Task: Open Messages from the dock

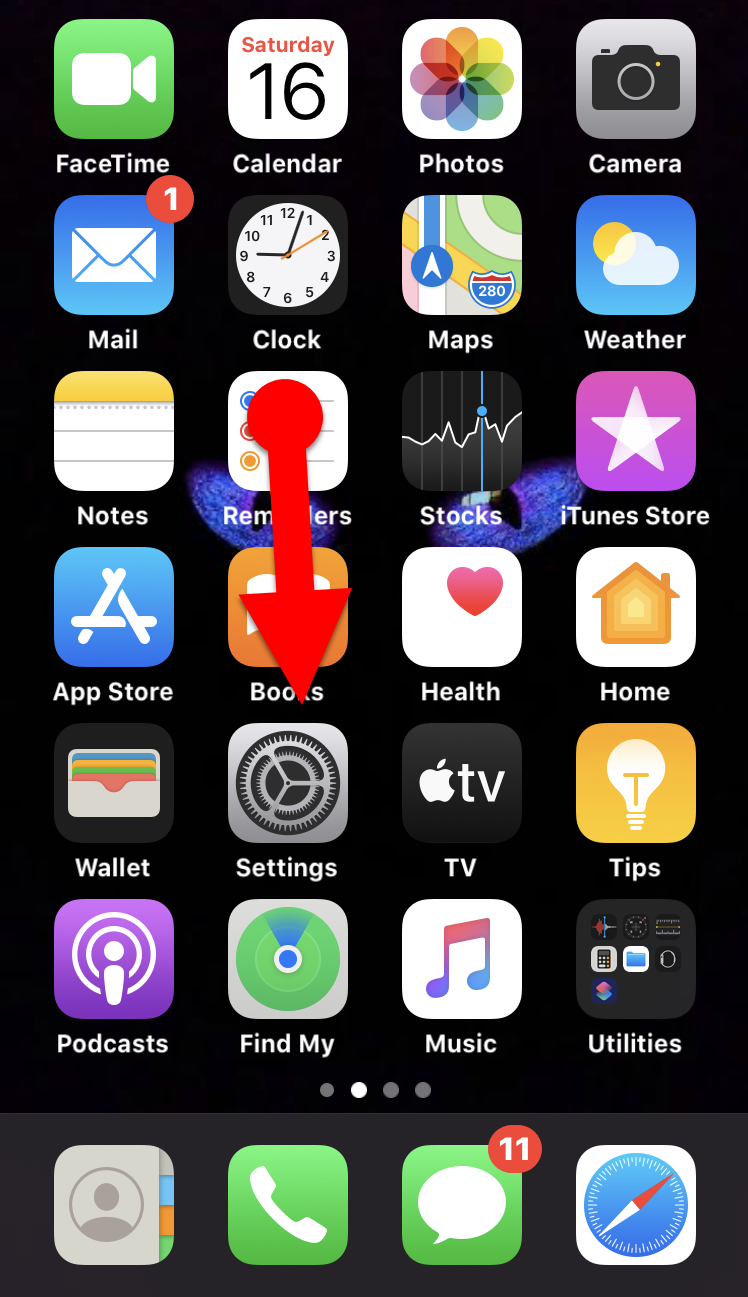Action: tap(461, 1205)
